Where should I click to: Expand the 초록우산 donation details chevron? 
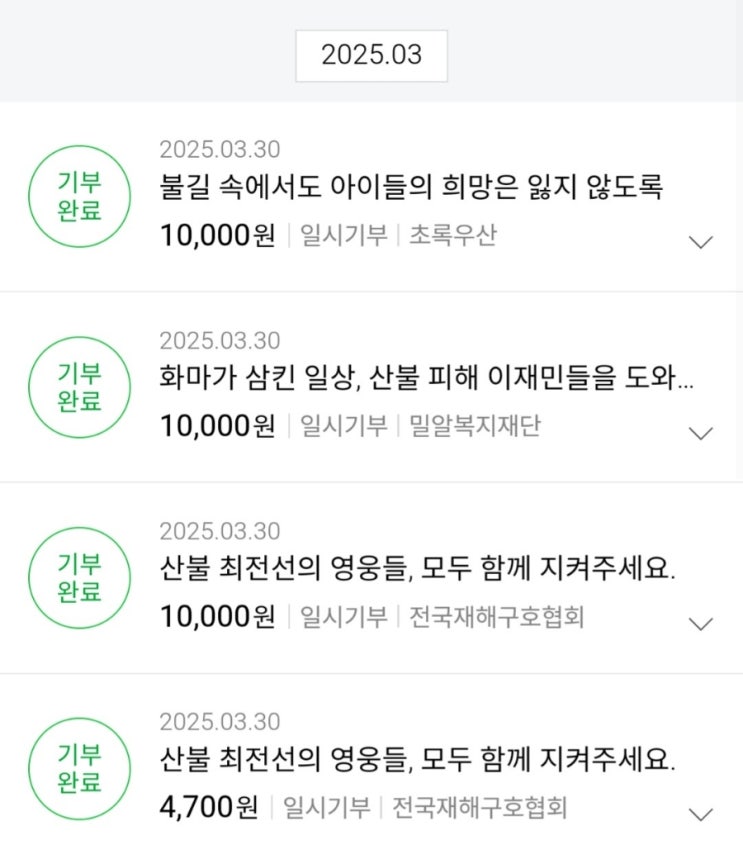pos(702,242)
